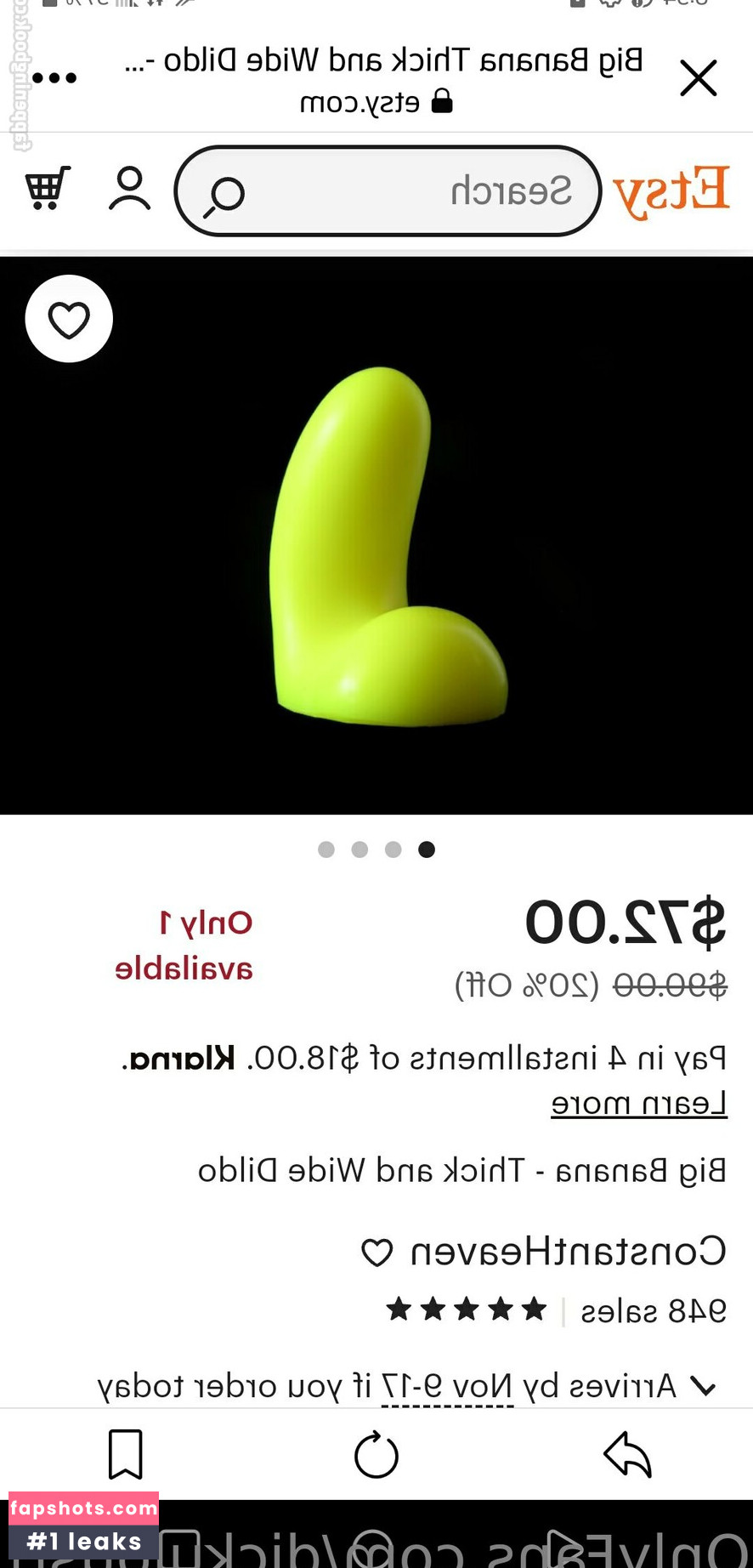The height and width of the screenshot is (1568, 753).
Task: Tap the page title 'Big Banana Thick and Wide Dildo'
Action: 376,61
